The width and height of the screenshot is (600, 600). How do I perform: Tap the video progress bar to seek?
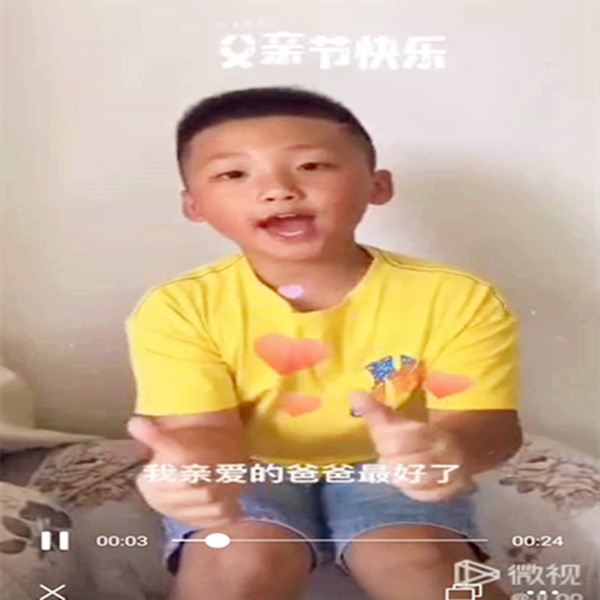coord(340,541)
